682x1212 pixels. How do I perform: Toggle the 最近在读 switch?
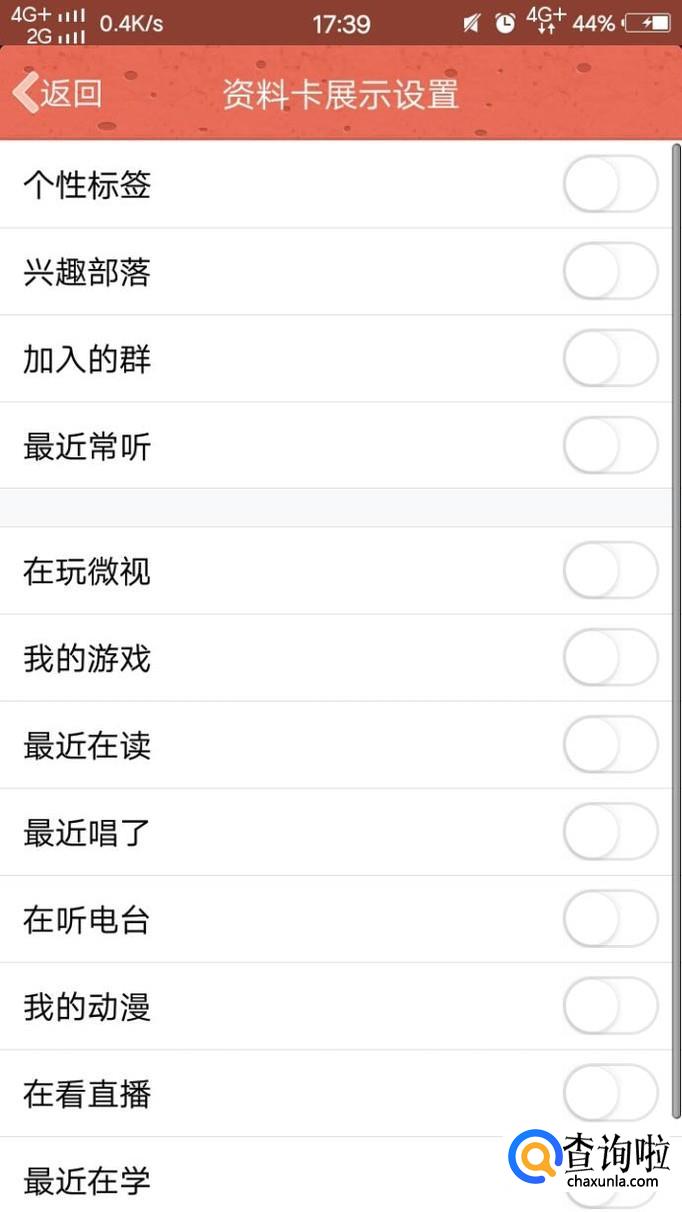coord(610,745)
